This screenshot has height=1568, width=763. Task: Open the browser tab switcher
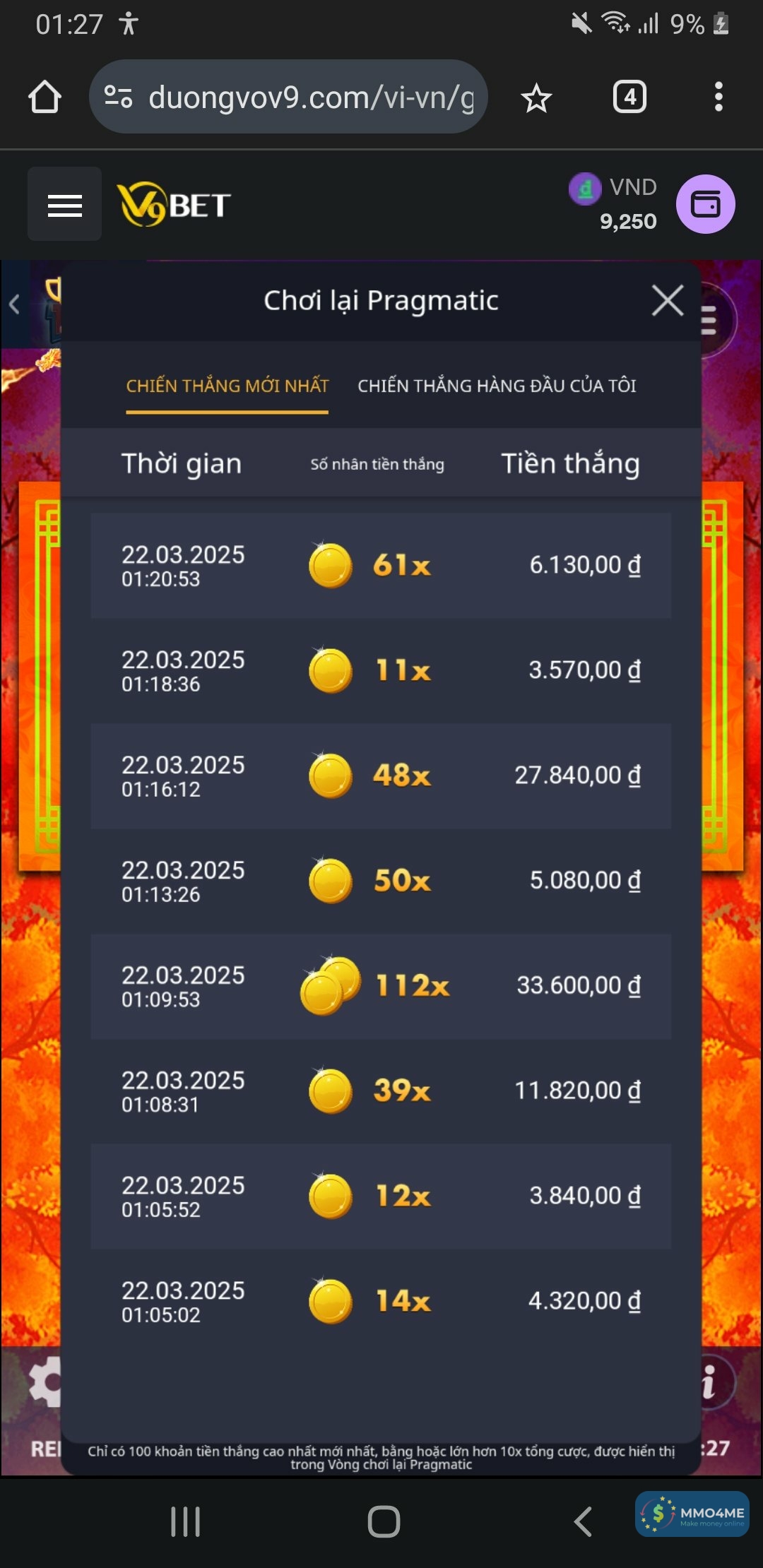(x=629, y=97)
